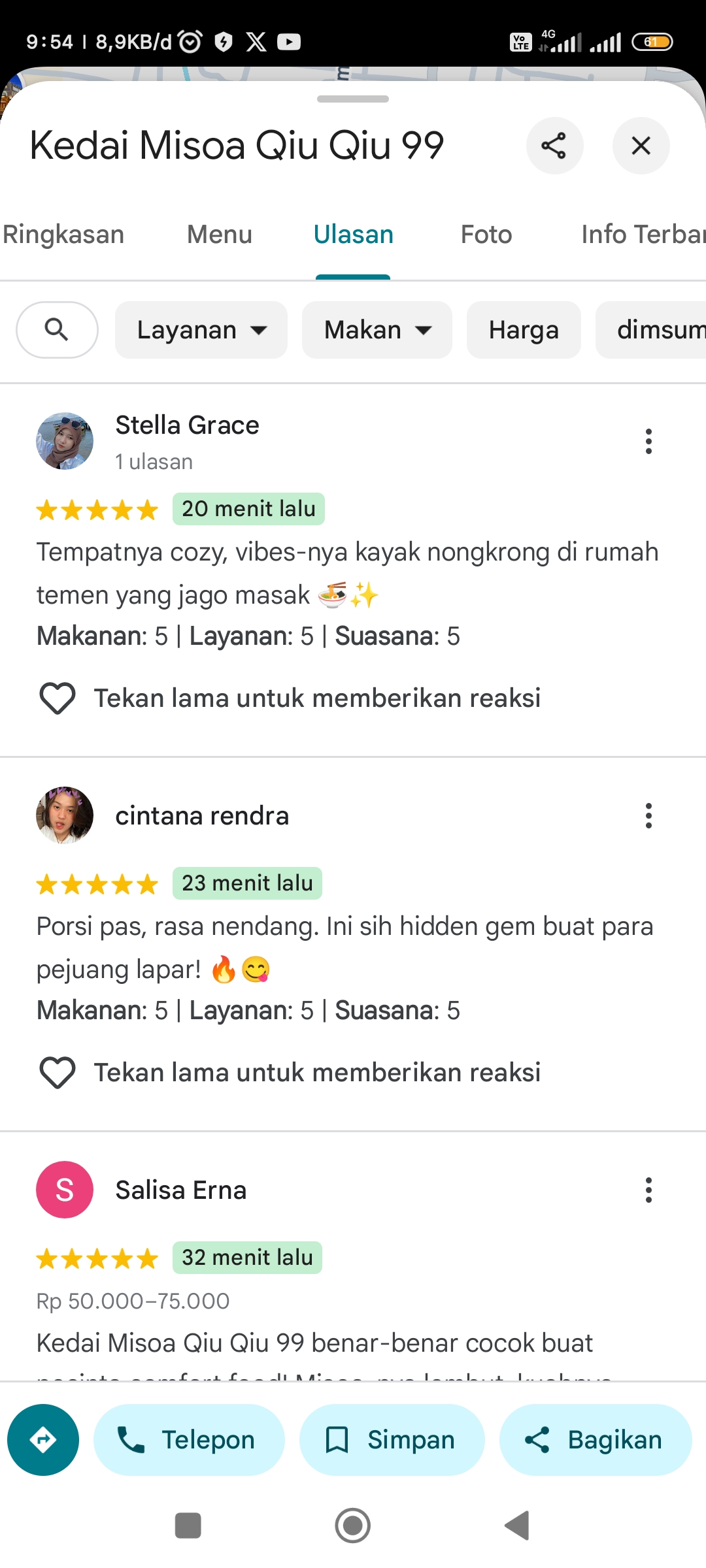Go back using system back button
This screenshot has width=706, height=1568.
point(517,1526)
